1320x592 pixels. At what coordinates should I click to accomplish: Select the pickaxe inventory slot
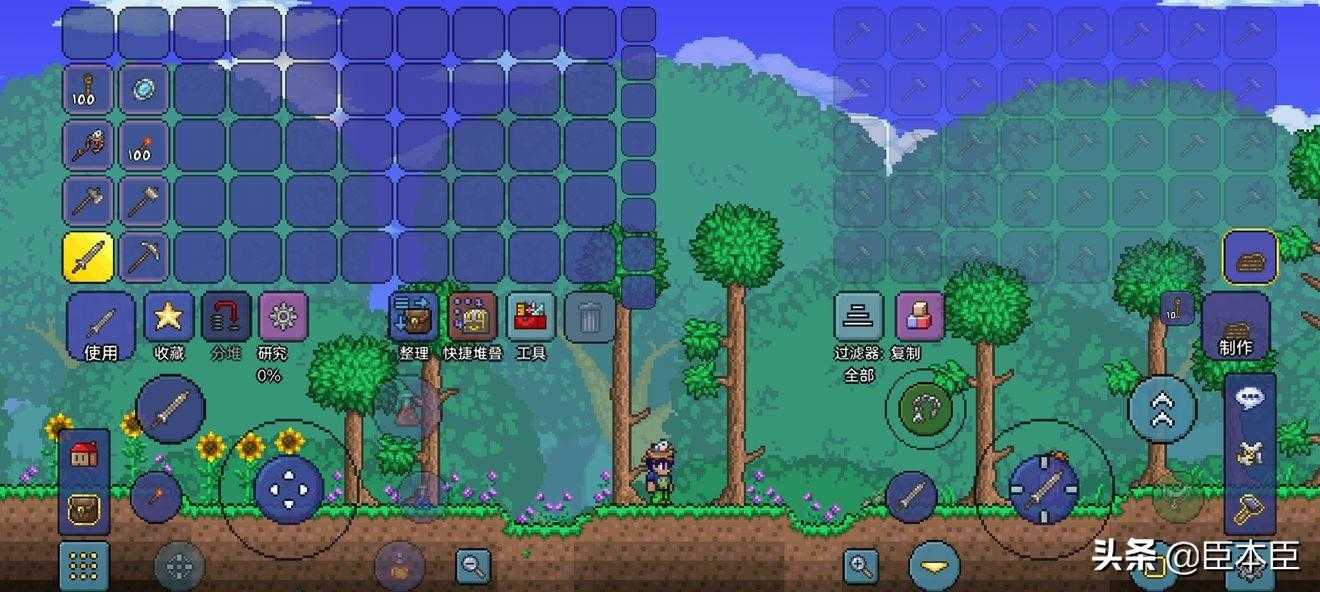click(144, 257)
